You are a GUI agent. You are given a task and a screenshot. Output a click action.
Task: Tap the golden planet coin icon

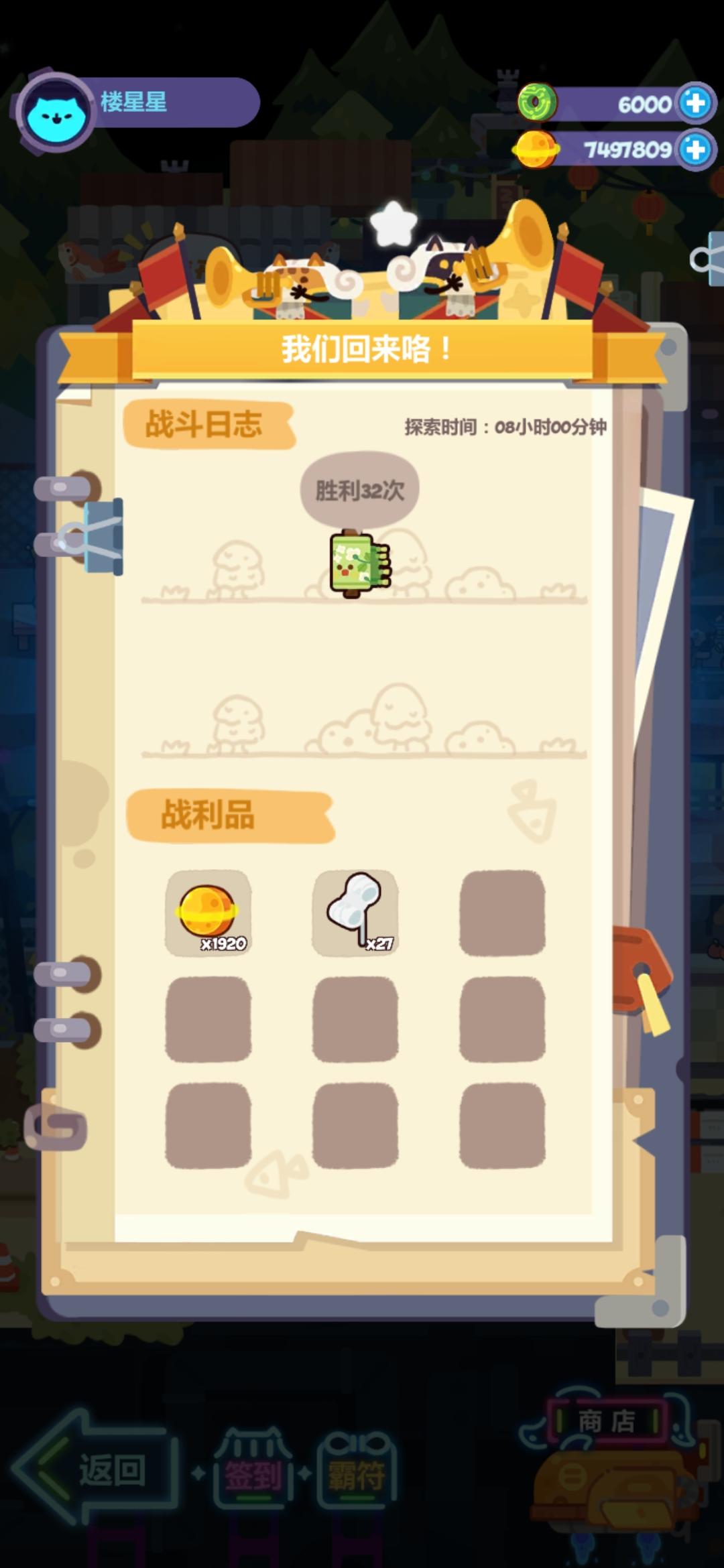click(x=536, y=147)
